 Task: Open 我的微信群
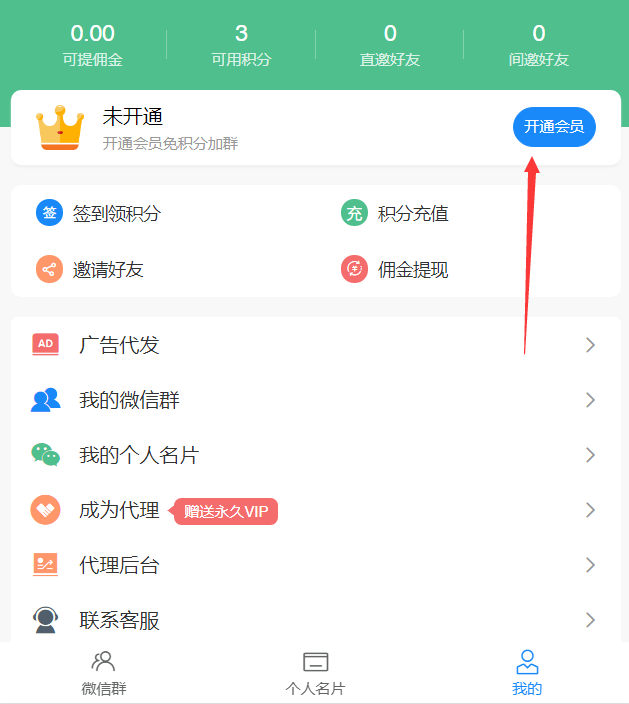(x=315, y=400)
